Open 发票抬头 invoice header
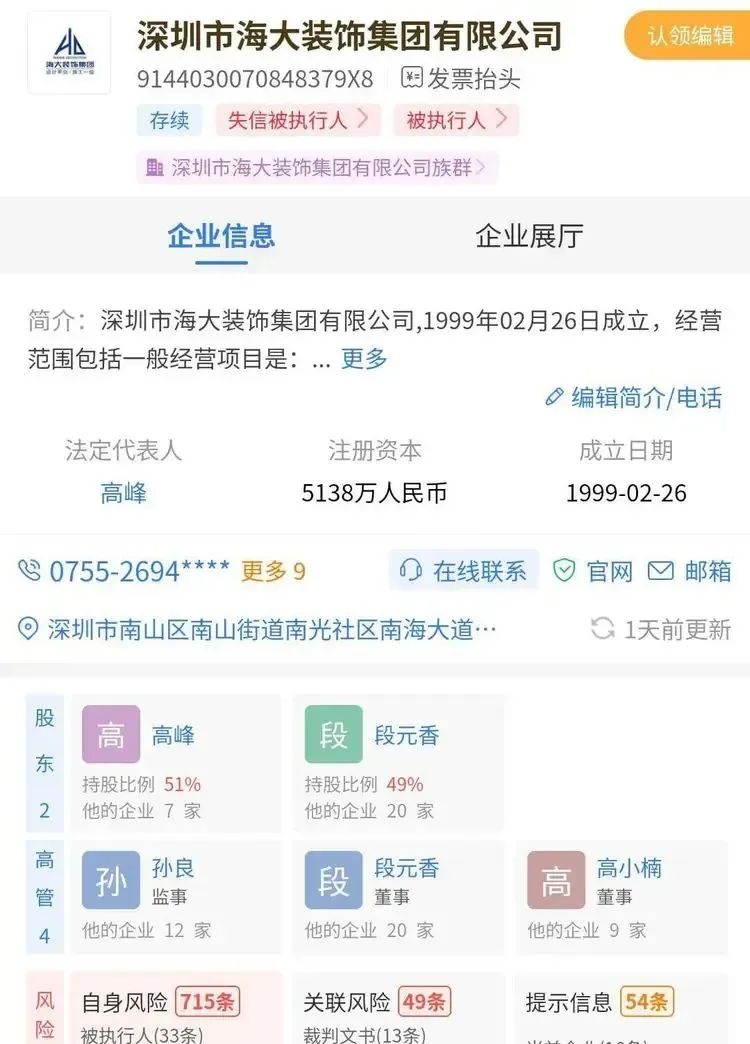The width and height of the screenshot is (750, 1044). (461, 78)
